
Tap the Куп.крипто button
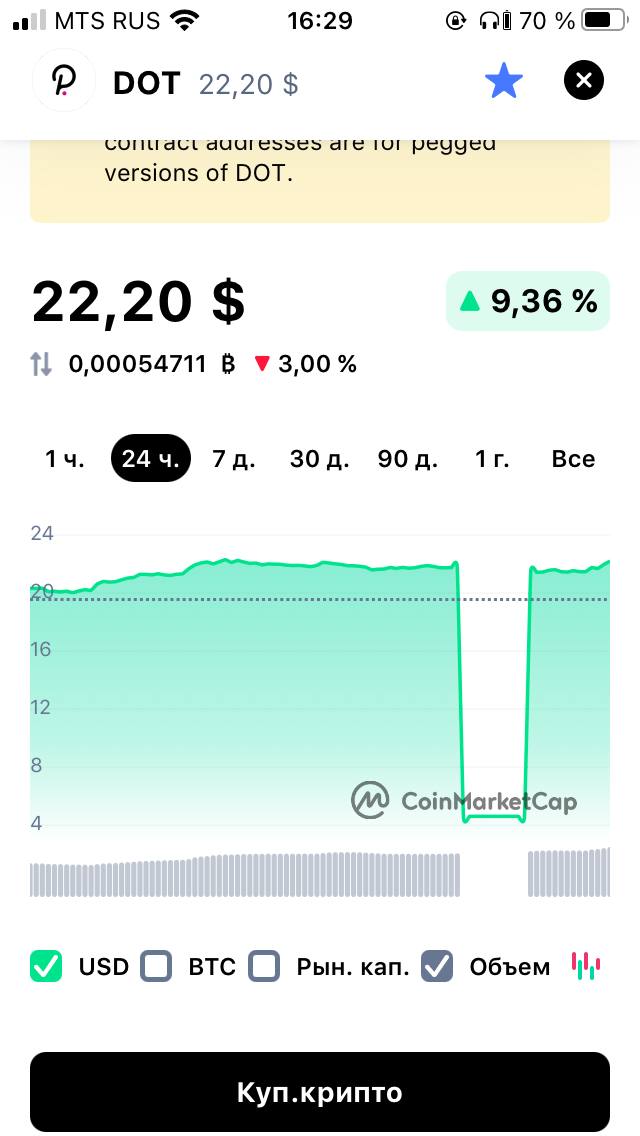(x=320, y=1092)
